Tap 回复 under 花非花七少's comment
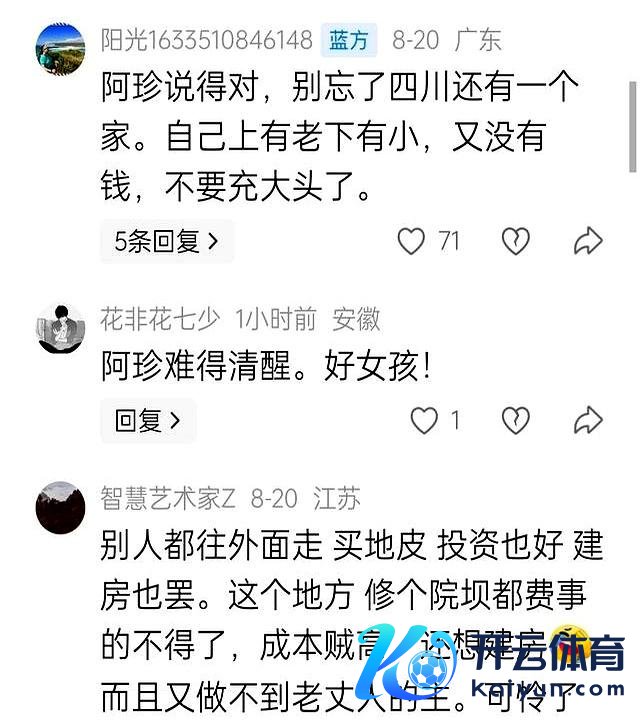This screenshot has width=640, height=722. pyautogui.click(x=148, y=421)
